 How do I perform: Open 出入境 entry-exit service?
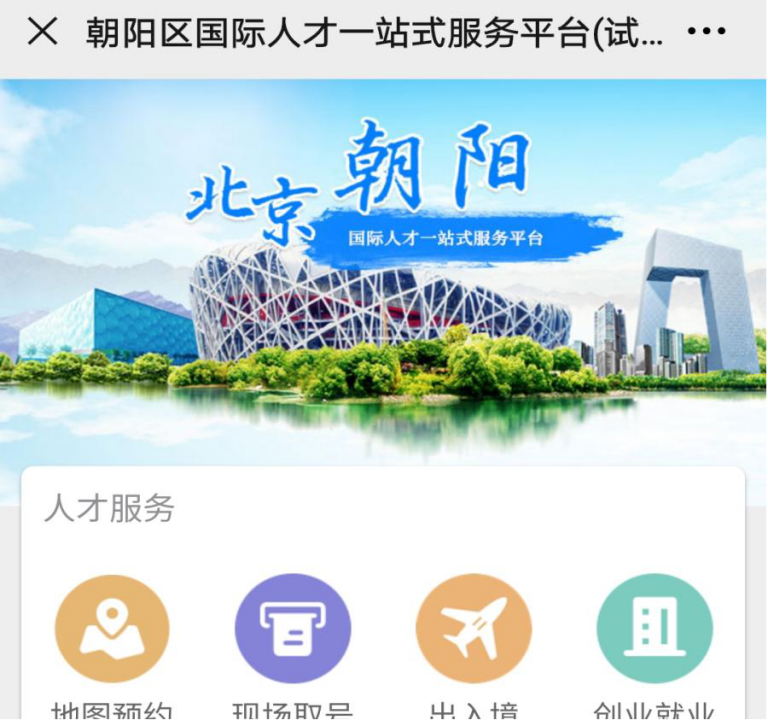coord(473,629)
